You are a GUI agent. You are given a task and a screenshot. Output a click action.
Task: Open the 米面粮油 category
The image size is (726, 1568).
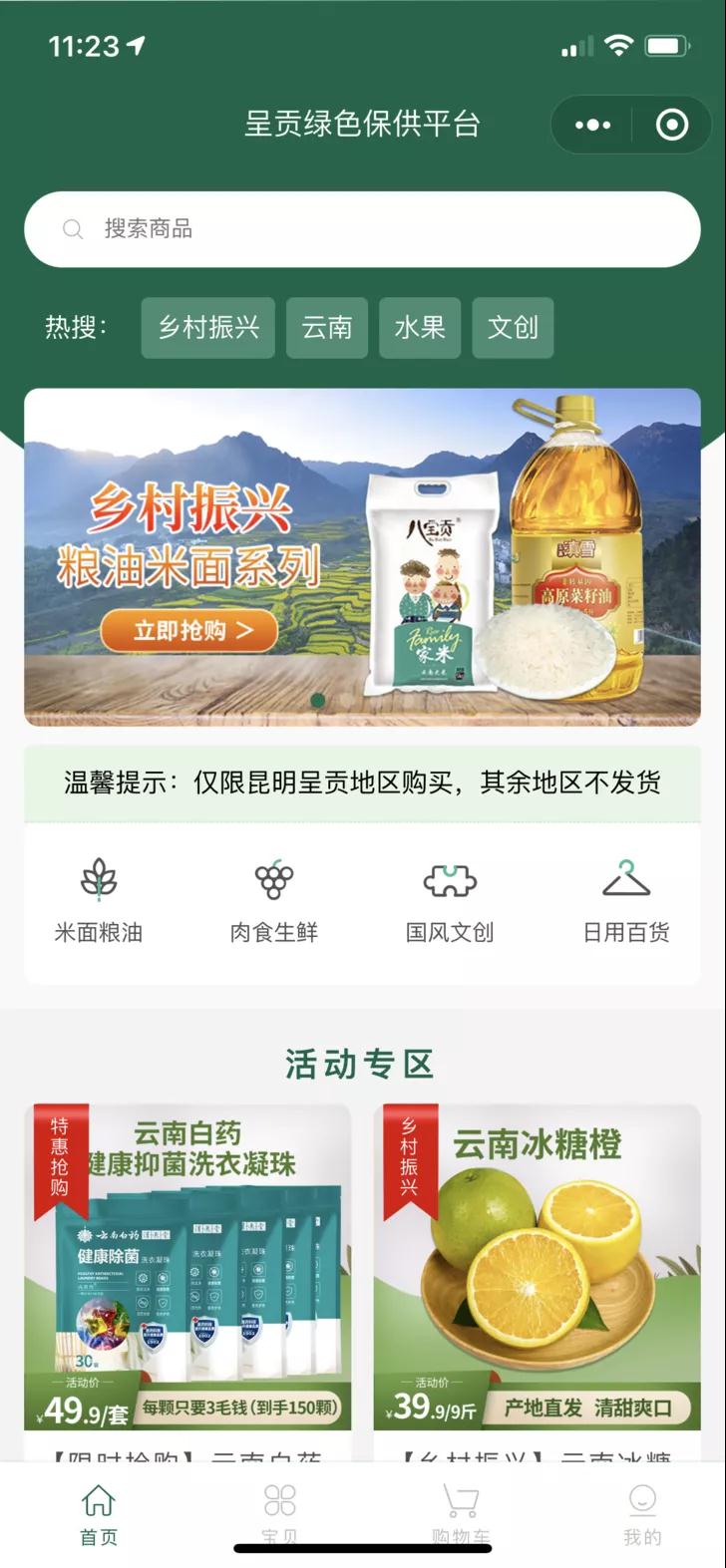pyautogui.click(x=99, y=901)
